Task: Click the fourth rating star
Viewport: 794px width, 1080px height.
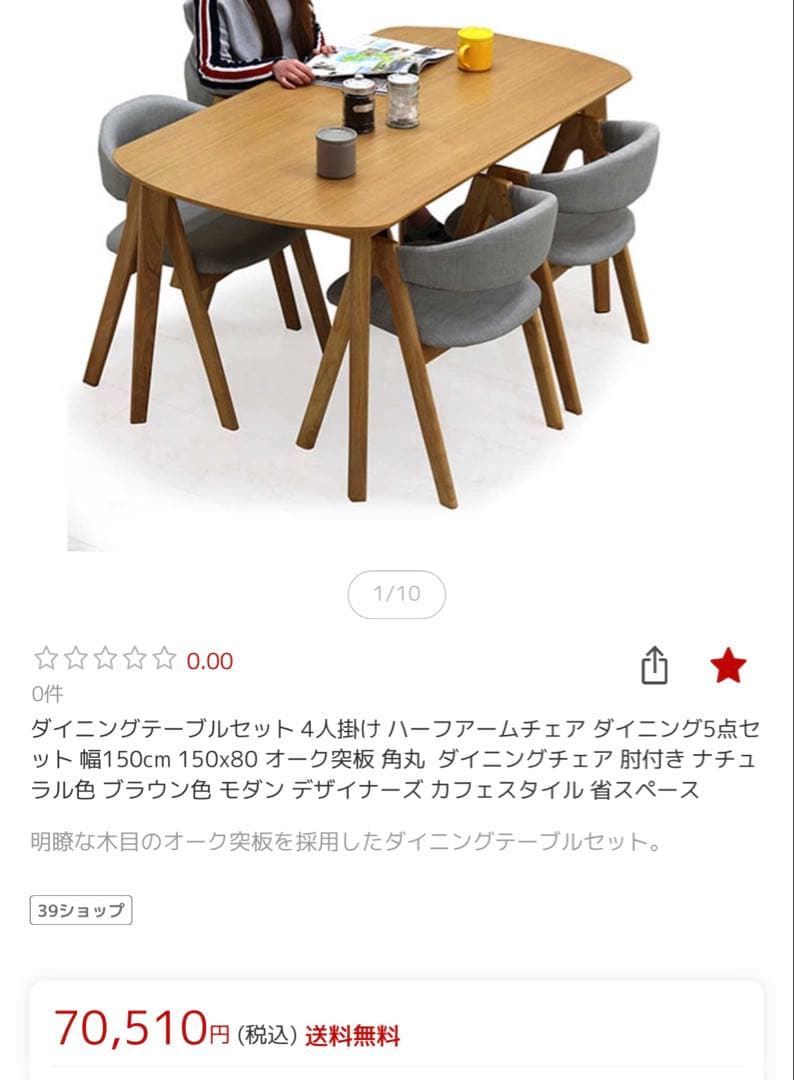Action: [134, 660]
